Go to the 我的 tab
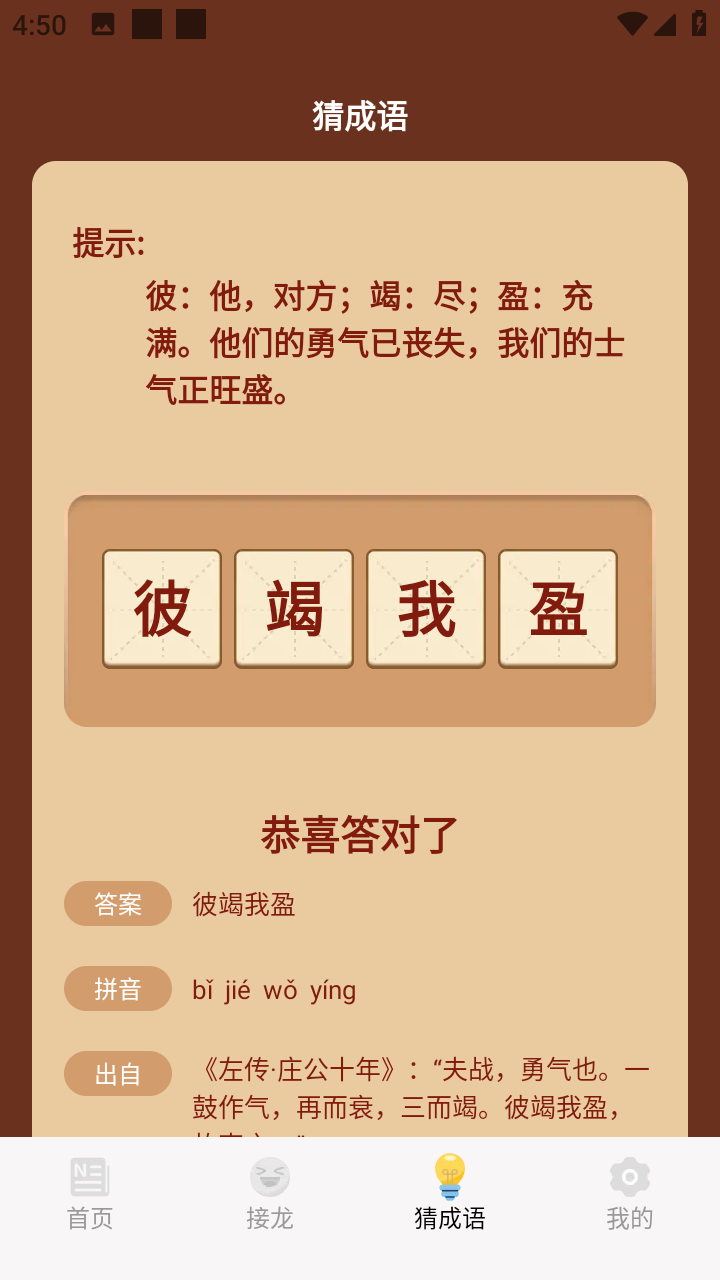The width and height of the screenshot is (720, 1280). click(x=630, y=1195)
